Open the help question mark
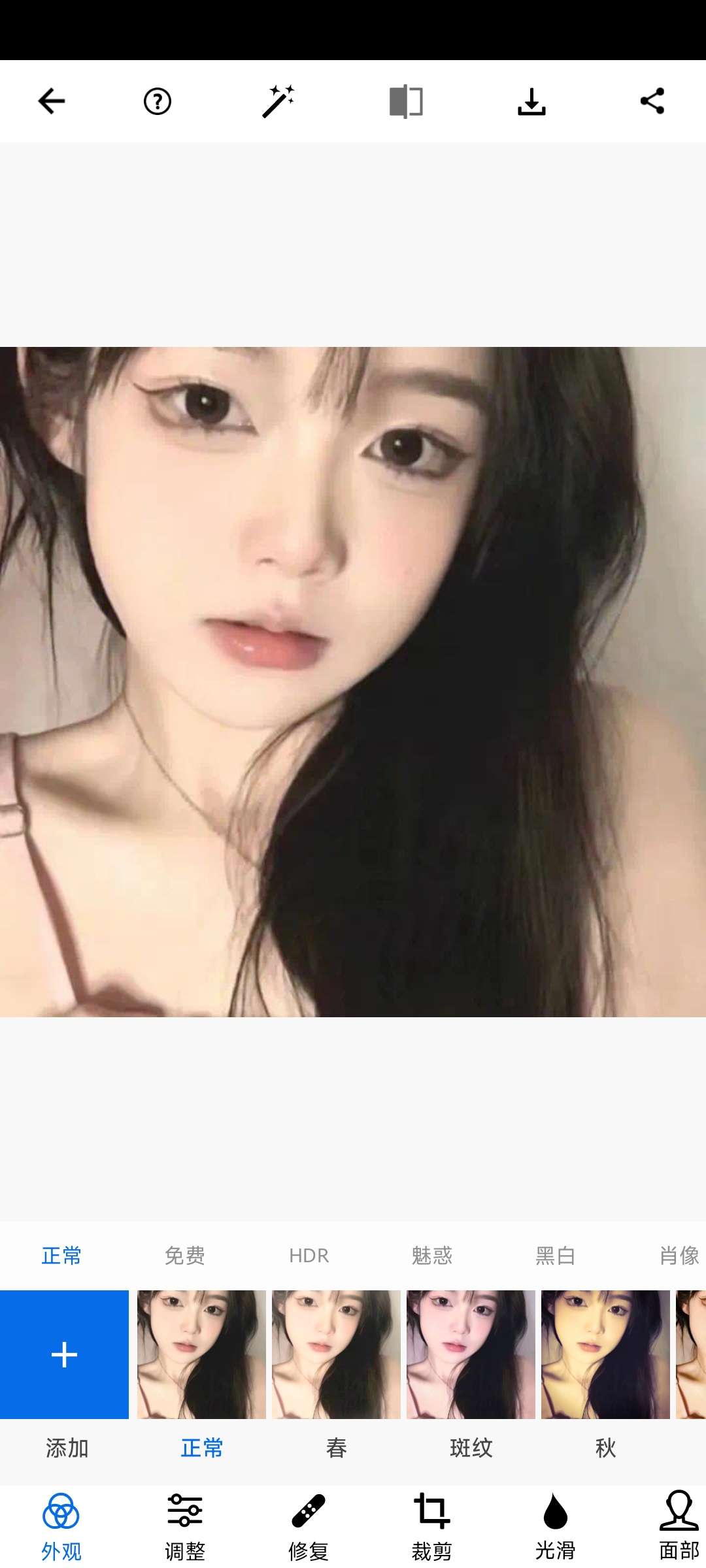Image resolution: width=706 pixels, height=1568 pixels. coord(158,101)
